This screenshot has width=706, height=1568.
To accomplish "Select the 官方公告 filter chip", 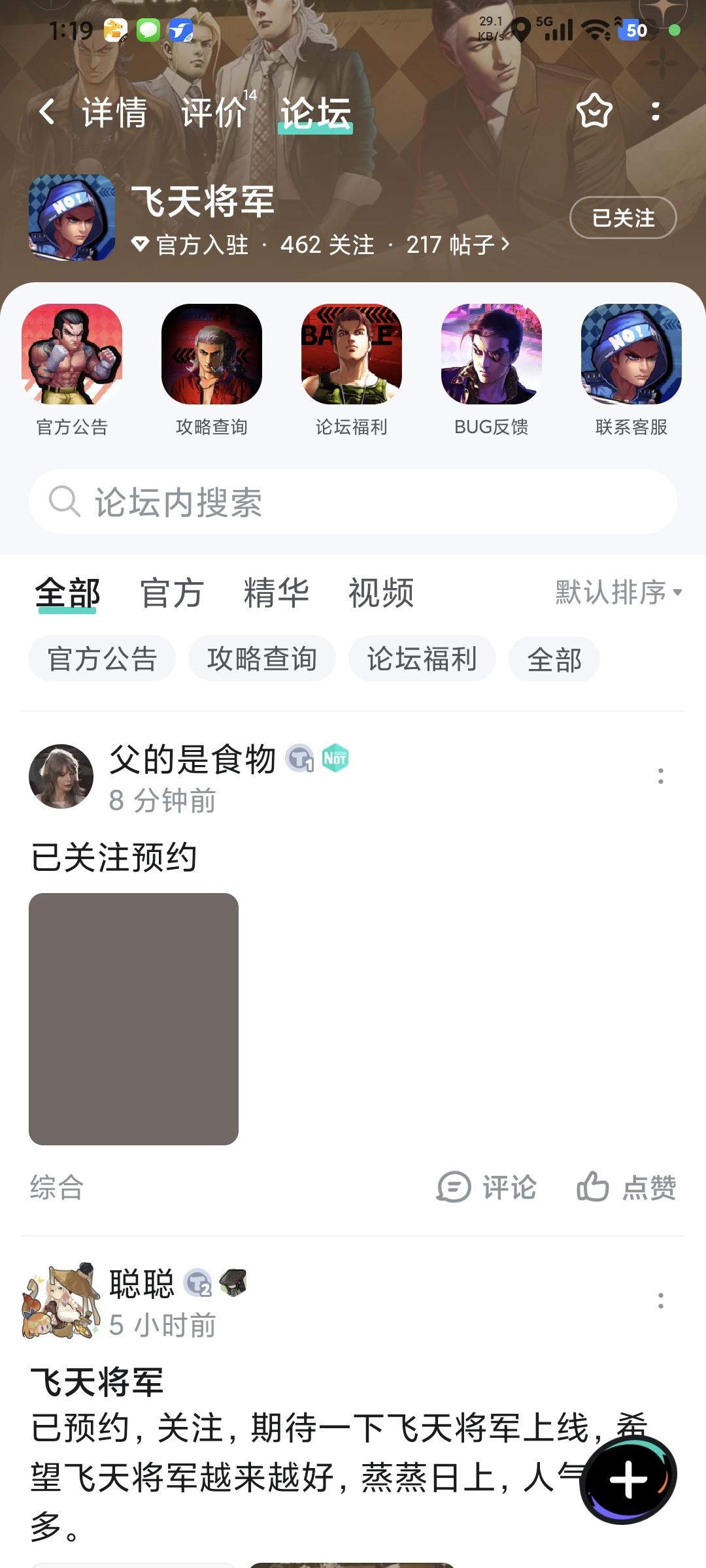I will coord(101,659).
